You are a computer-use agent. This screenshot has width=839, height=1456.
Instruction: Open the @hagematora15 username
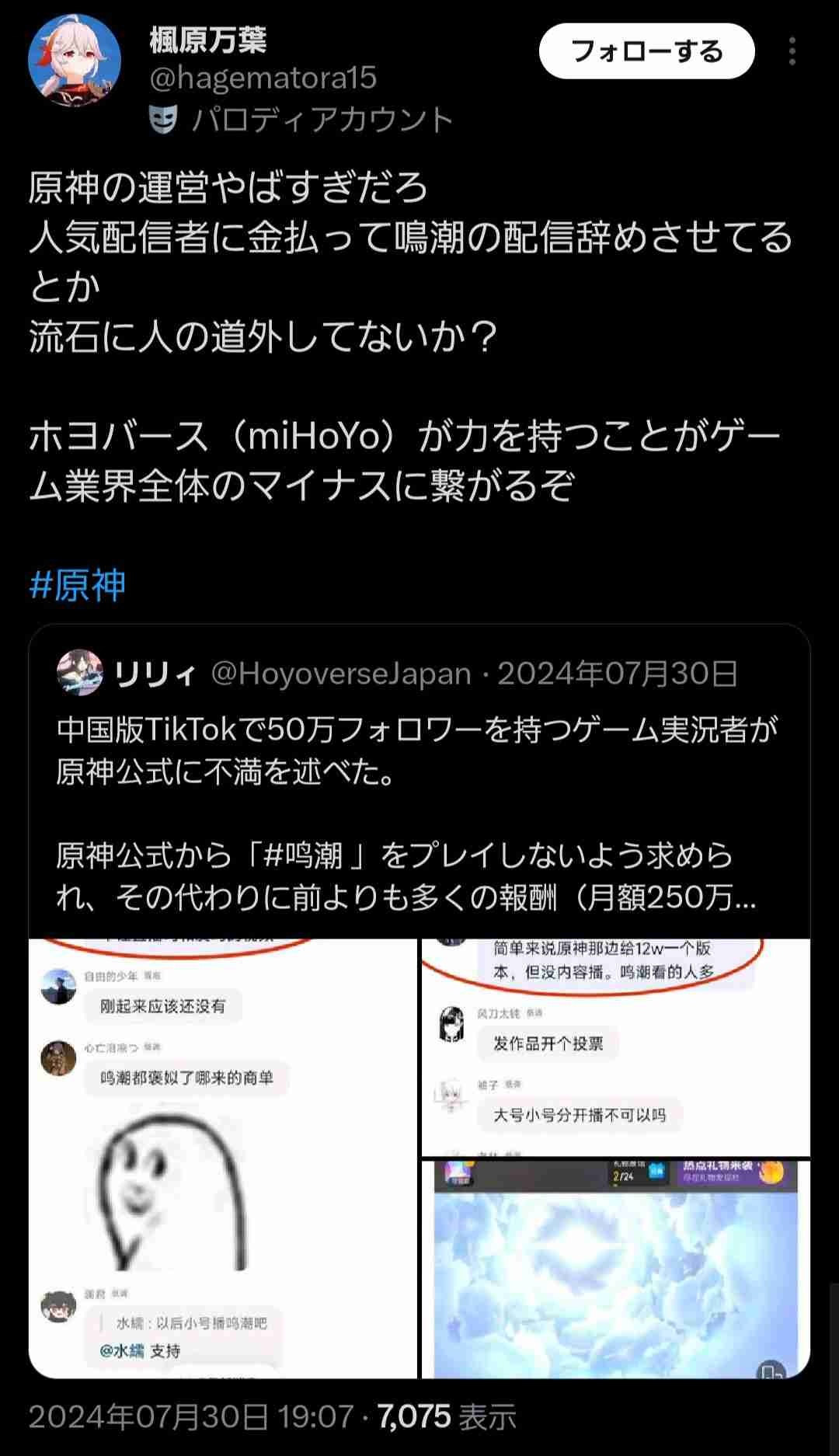click(263, 78)
